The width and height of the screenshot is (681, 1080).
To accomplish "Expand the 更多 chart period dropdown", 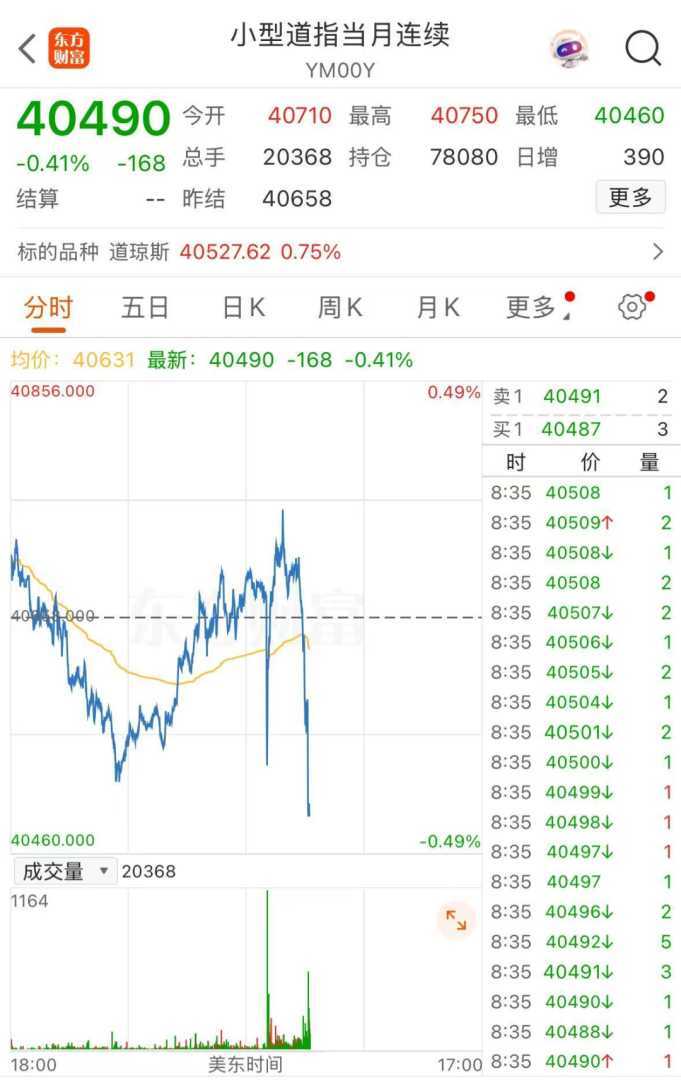I will coord(534,308).
